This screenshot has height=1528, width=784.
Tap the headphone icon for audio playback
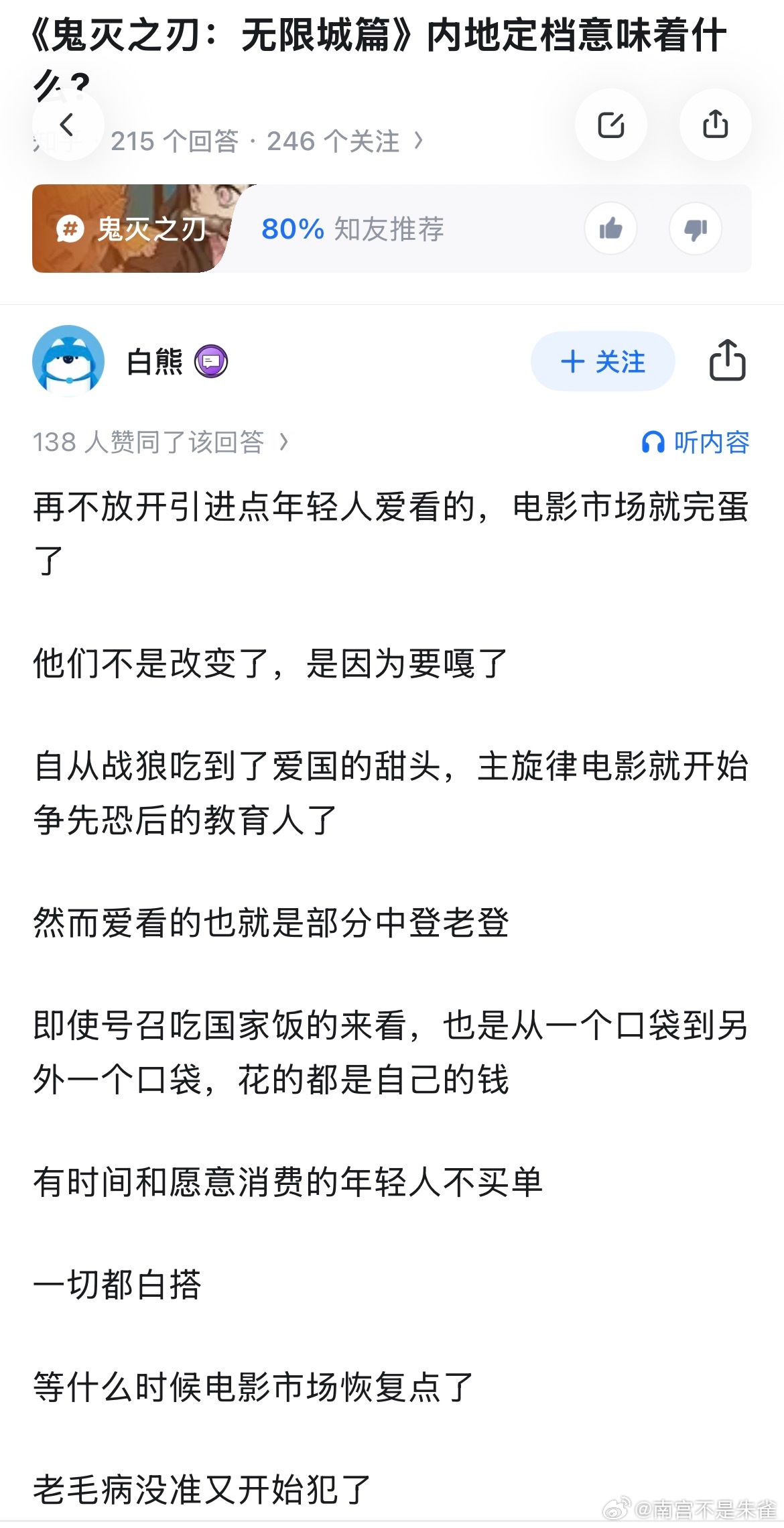click(x=653, y=442)
